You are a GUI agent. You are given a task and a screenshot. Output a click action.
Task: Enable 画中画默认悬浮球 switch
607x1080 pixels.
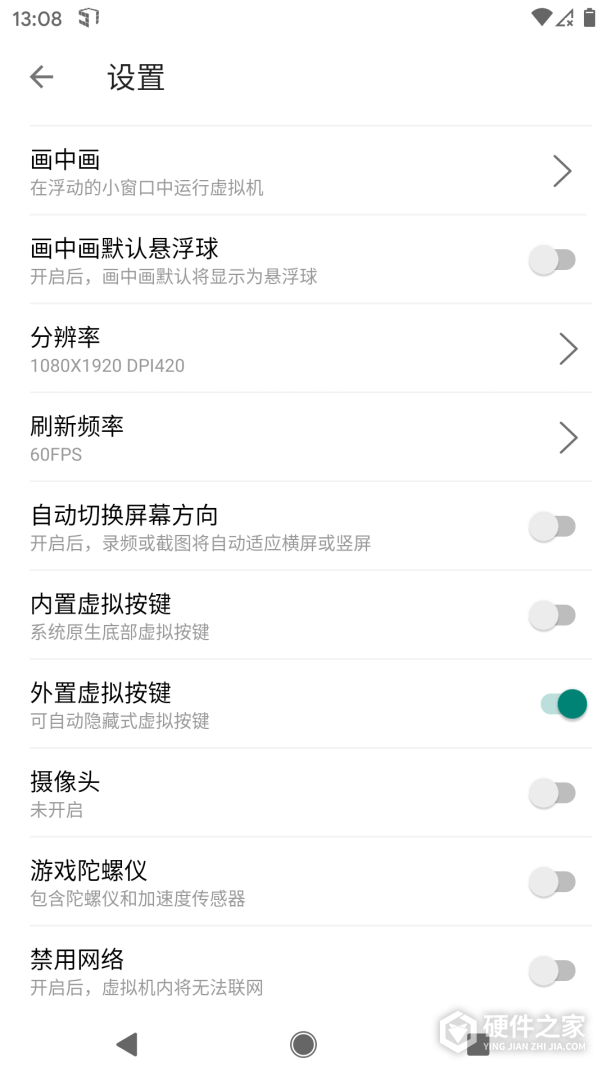coord(552,260)
